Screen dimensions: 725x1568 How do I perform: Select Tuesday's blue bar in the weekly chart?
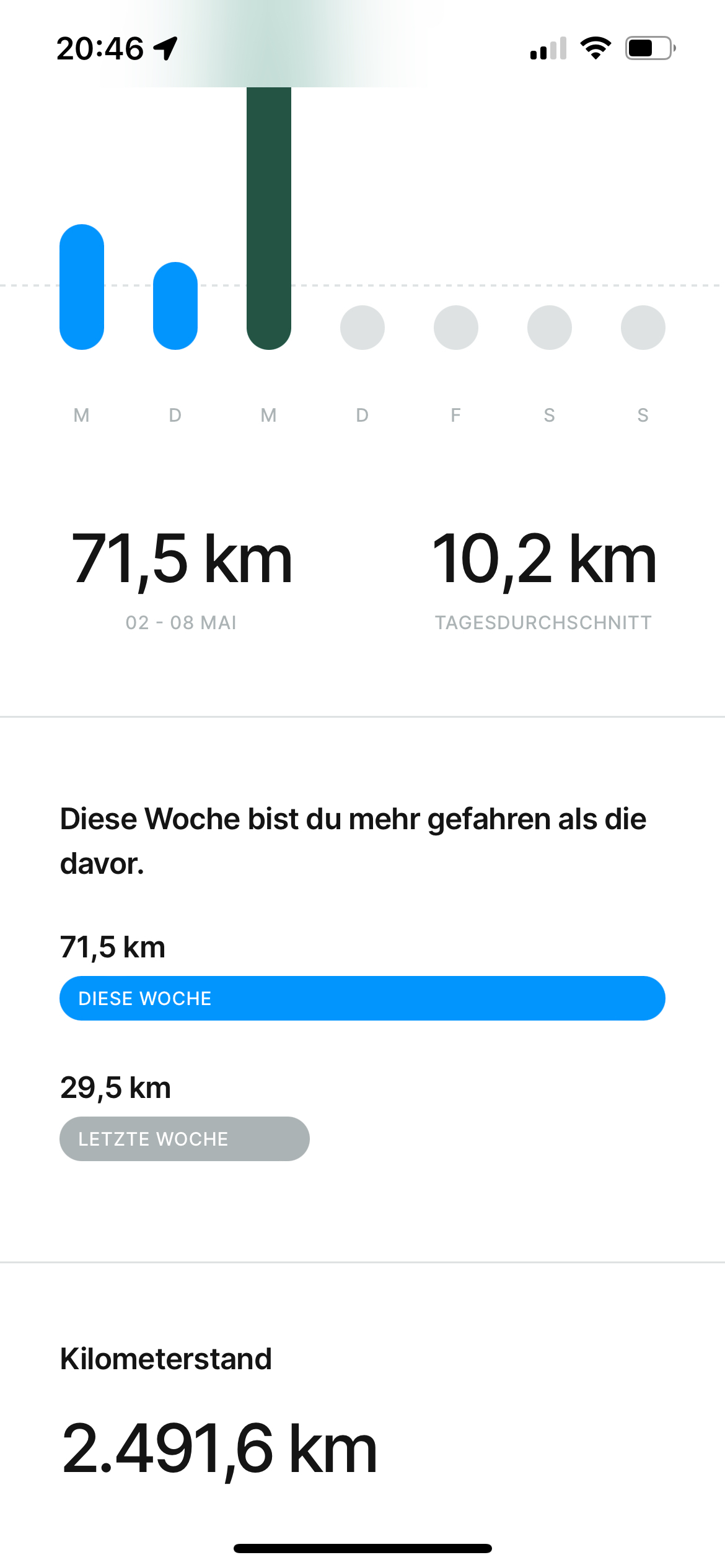(175, 306)
